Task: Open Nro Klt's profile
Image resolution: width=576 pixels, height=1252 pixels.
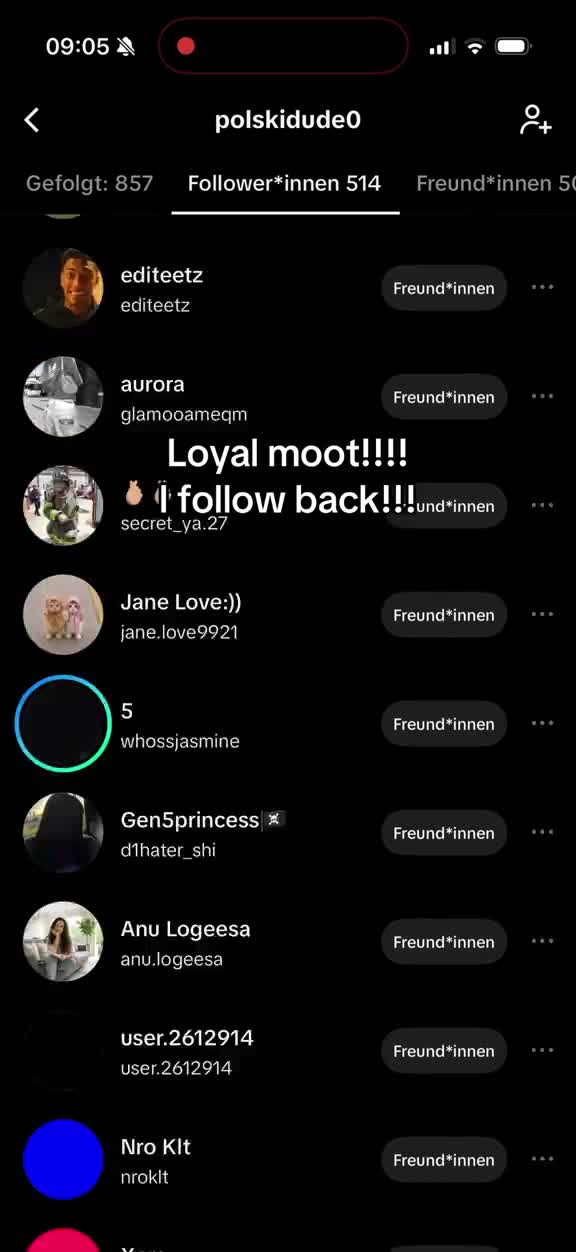Action: pos(155,1160)
